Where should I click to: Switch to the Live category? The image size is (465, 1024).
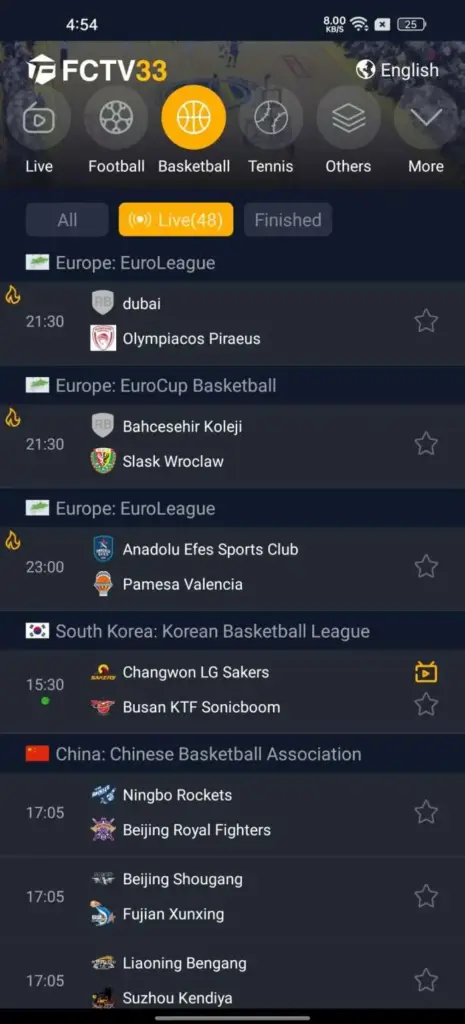tap(39, 131)
